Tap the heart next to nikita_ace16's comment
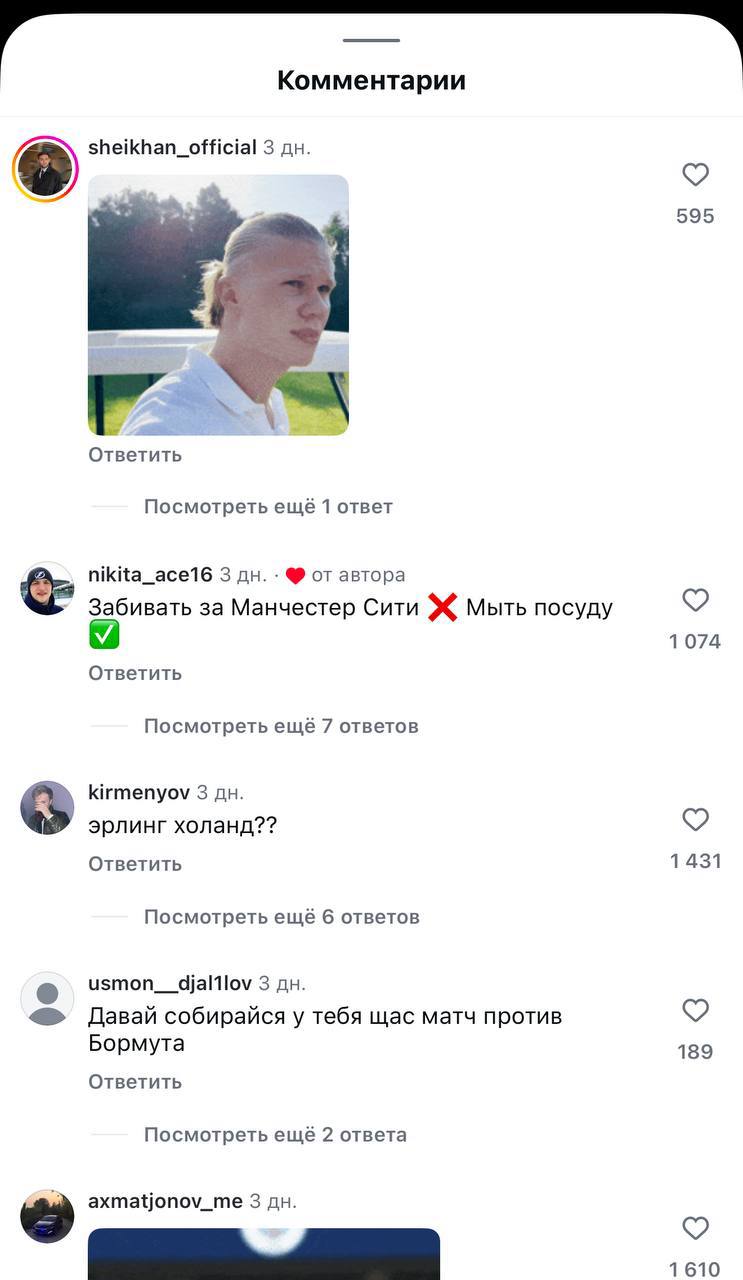The width and height of the screenshot is (743, 1280). (696, 600)
